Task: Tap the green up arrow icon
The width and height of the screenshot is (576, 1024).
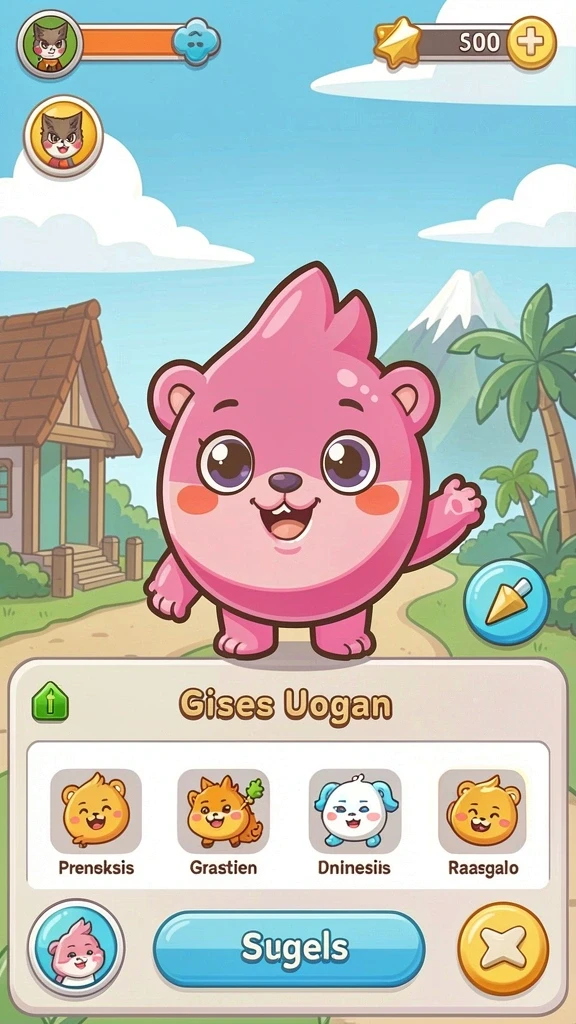Action: (x=50, y=702)
